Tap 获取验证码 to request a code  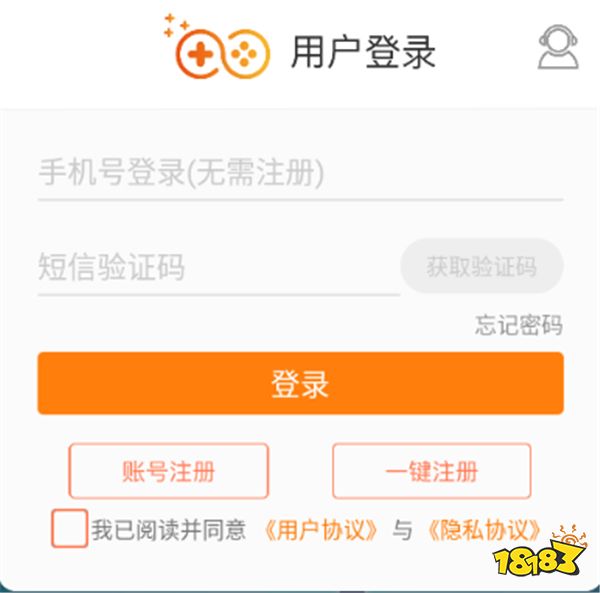[482, 267]
